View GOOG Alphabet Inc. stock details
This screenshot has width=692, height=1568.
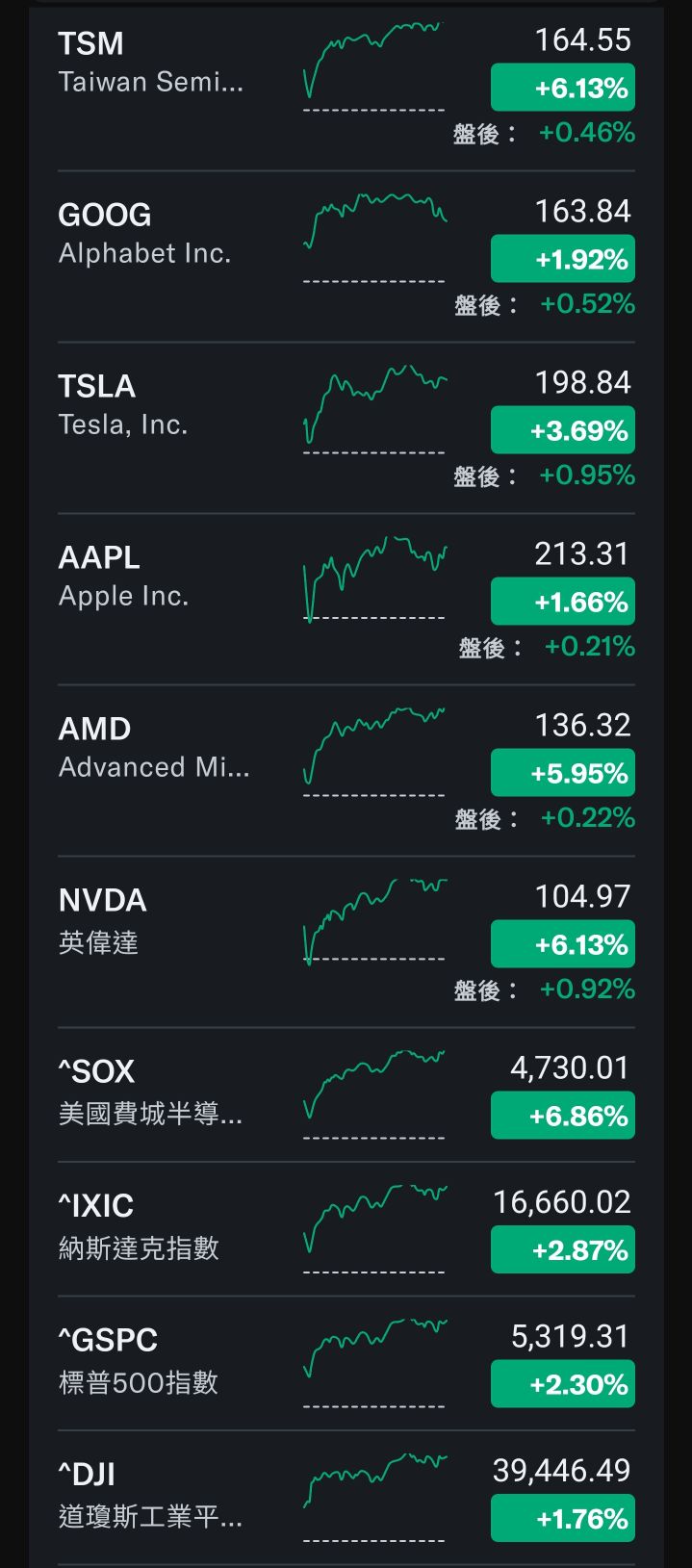coord(144,234)
